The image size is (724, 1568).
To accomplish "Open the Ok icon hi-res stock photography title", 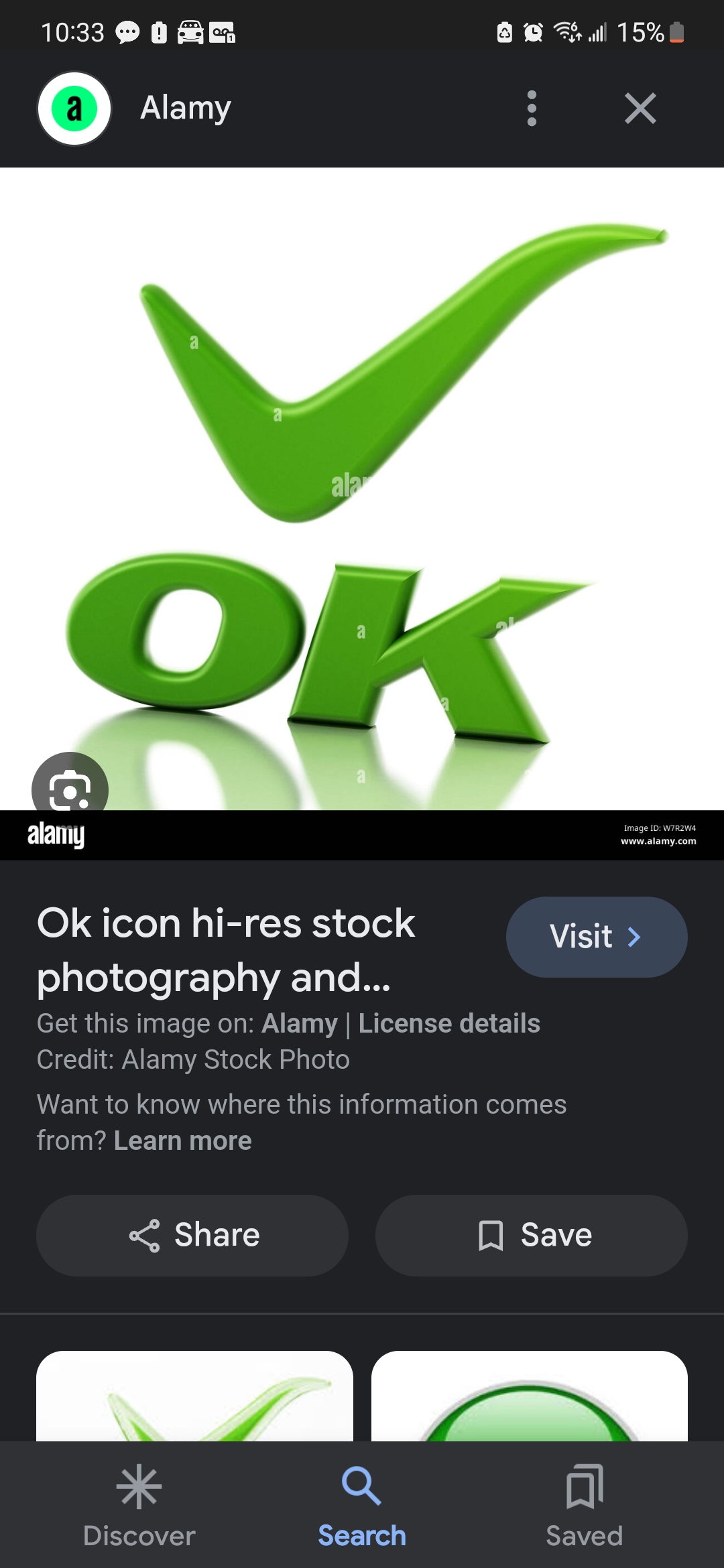I will pos(226,950).
